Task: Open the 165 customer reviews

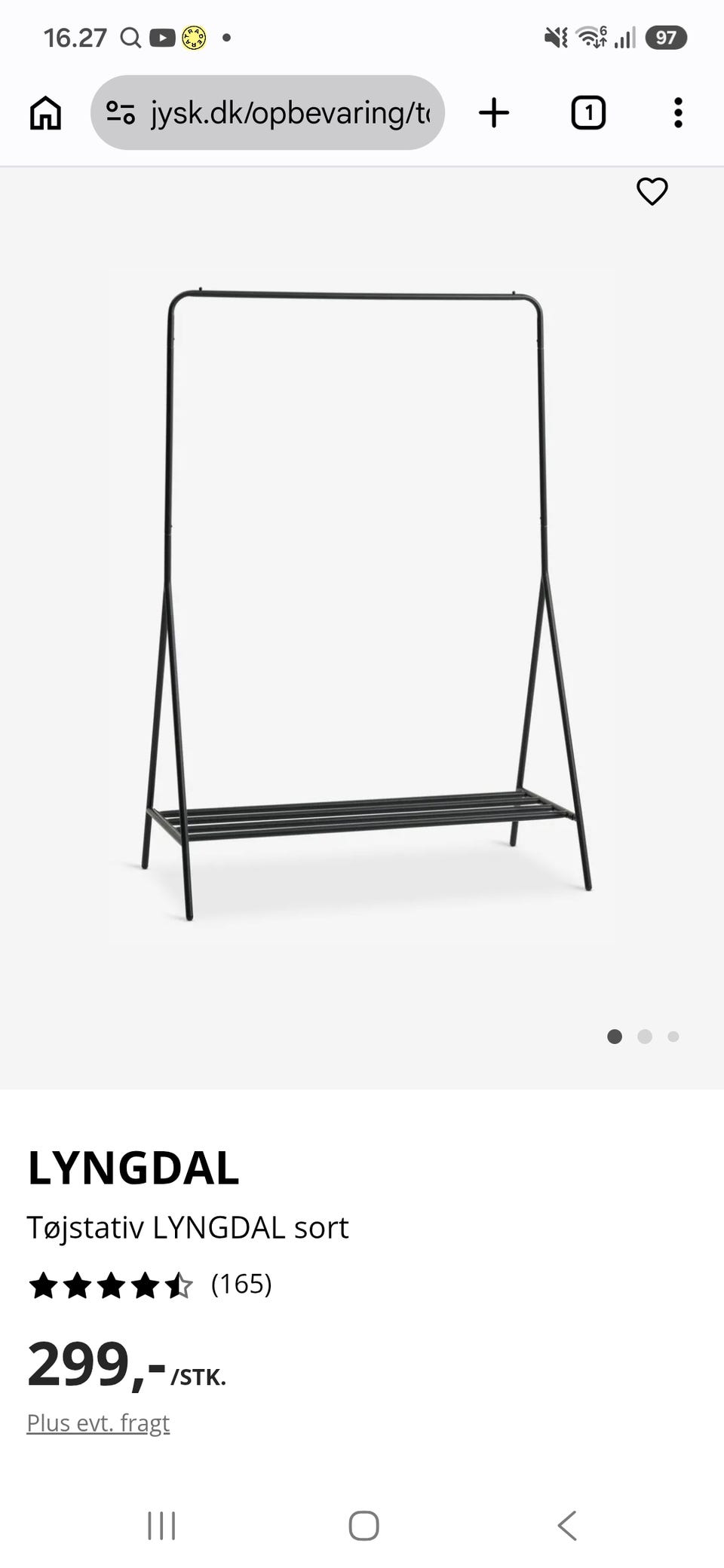Action: 241,1284
